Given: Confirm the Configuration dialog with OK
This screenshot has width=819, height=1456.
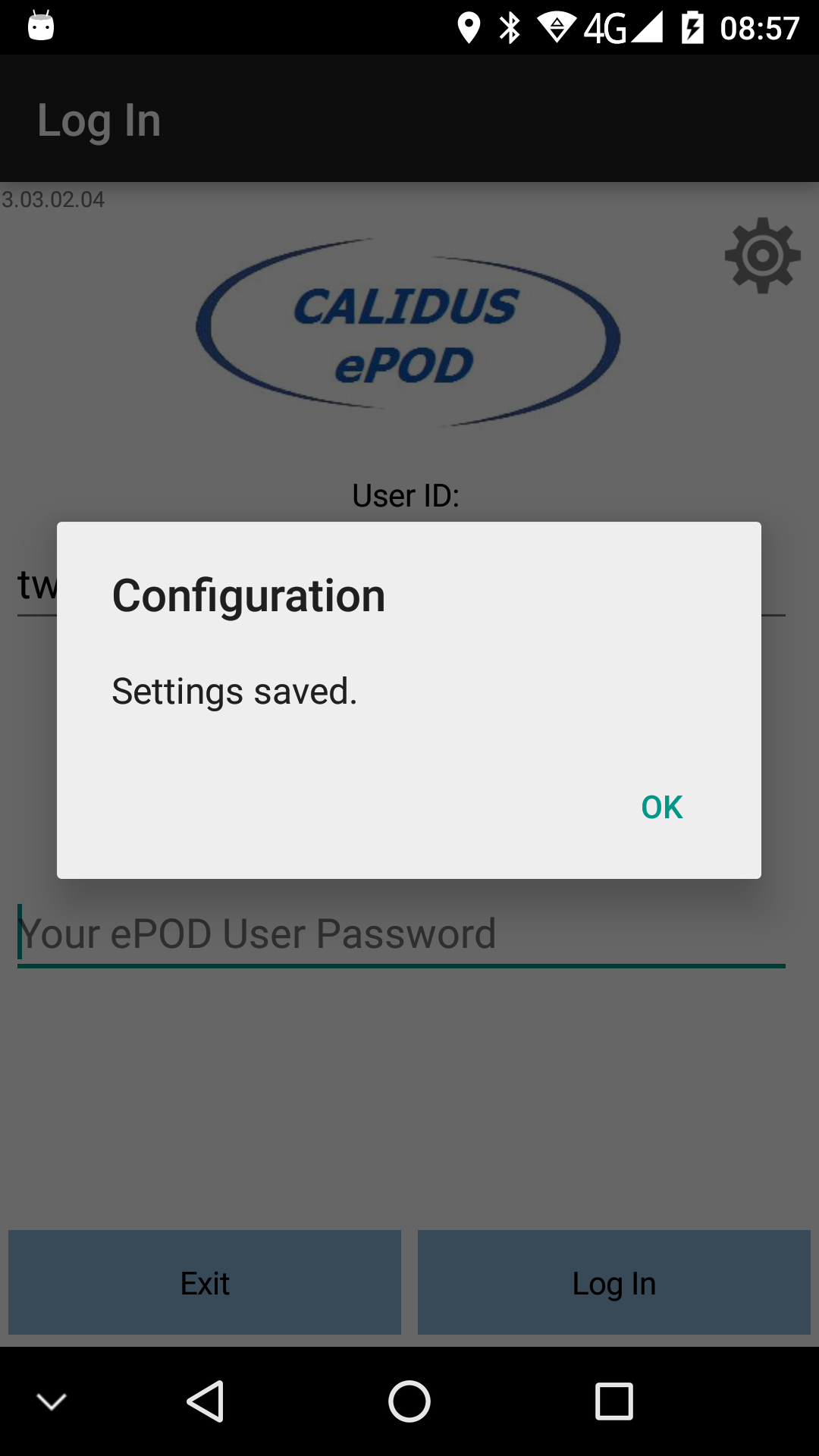Looking at the screenshot, I should 661,807.
